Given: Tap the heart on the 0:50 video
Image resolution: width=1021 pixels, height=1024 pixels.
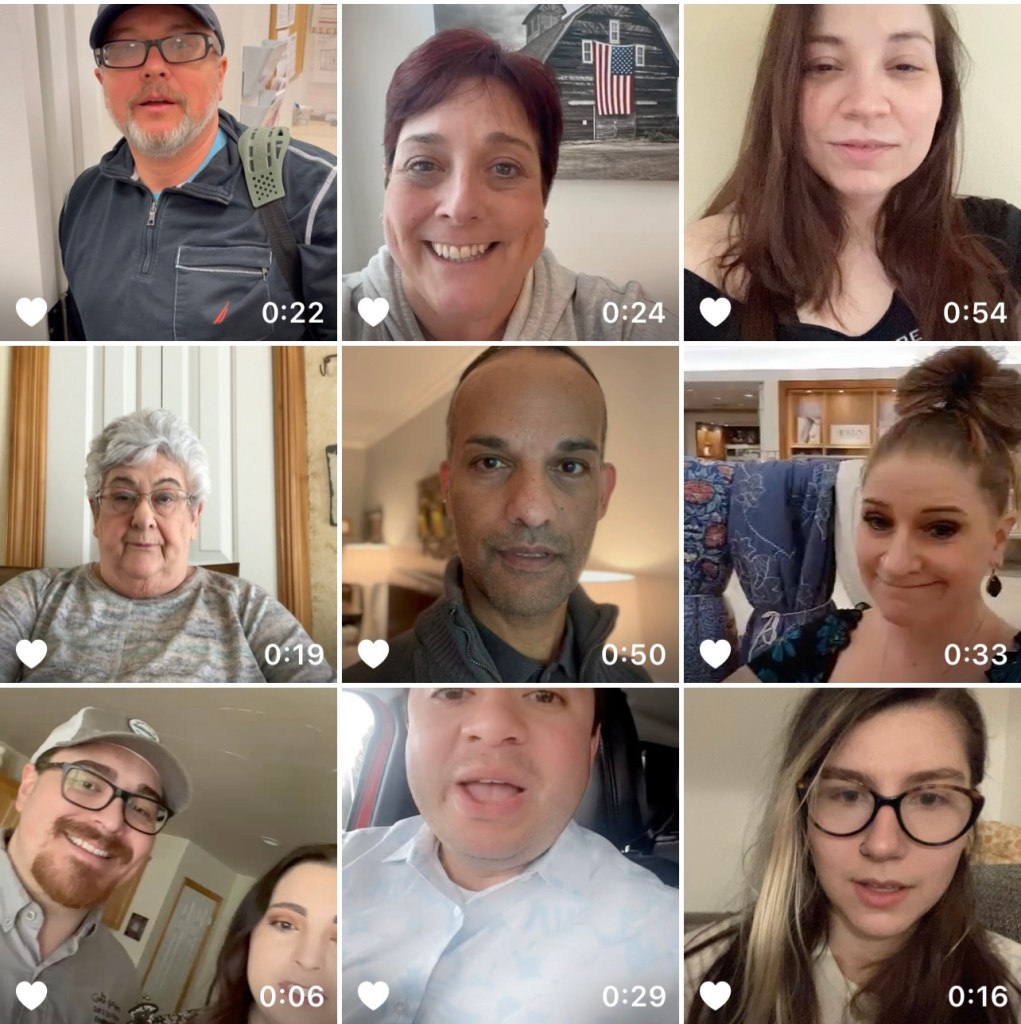Looking at the screenshot, I should [x=373, y=654].
